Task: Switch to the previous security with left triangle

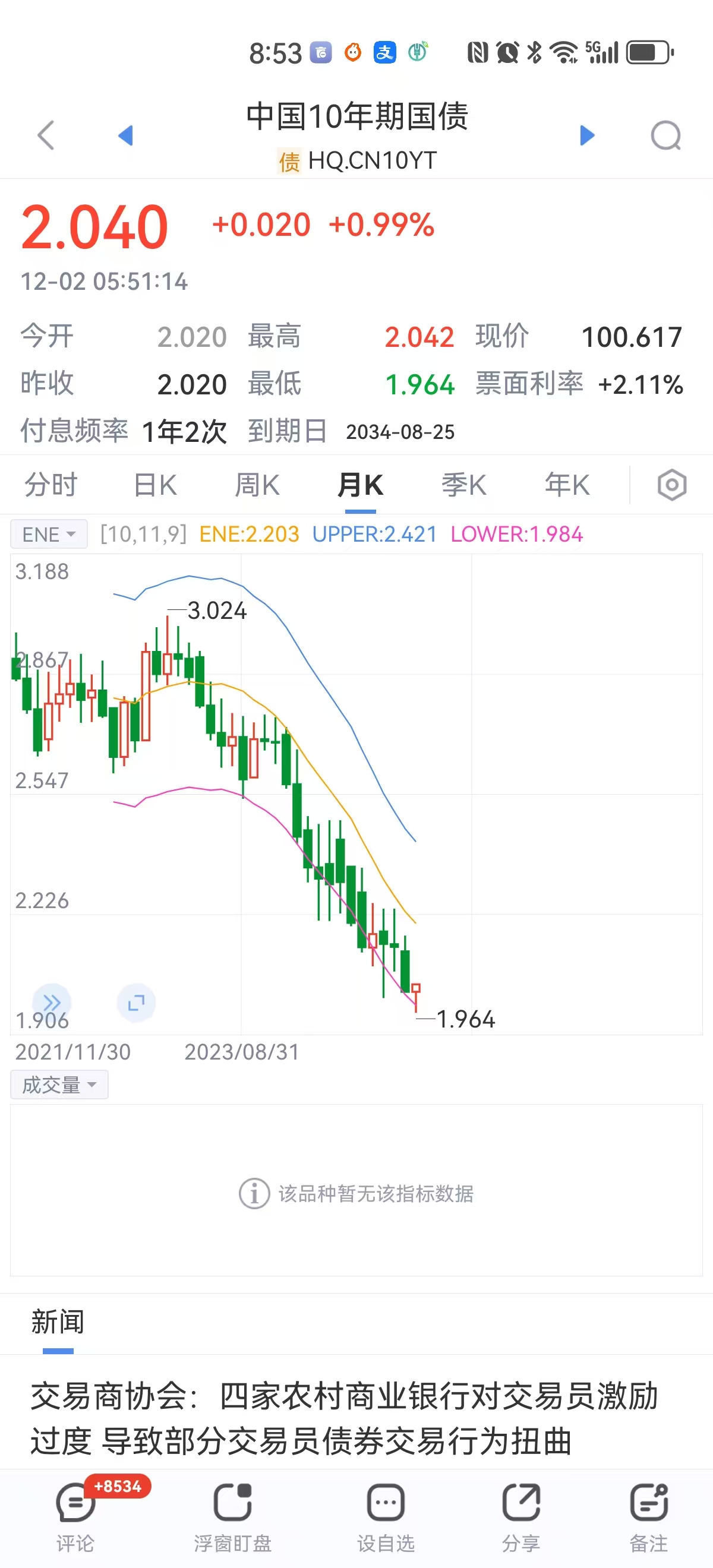Action: pos(125,135)
